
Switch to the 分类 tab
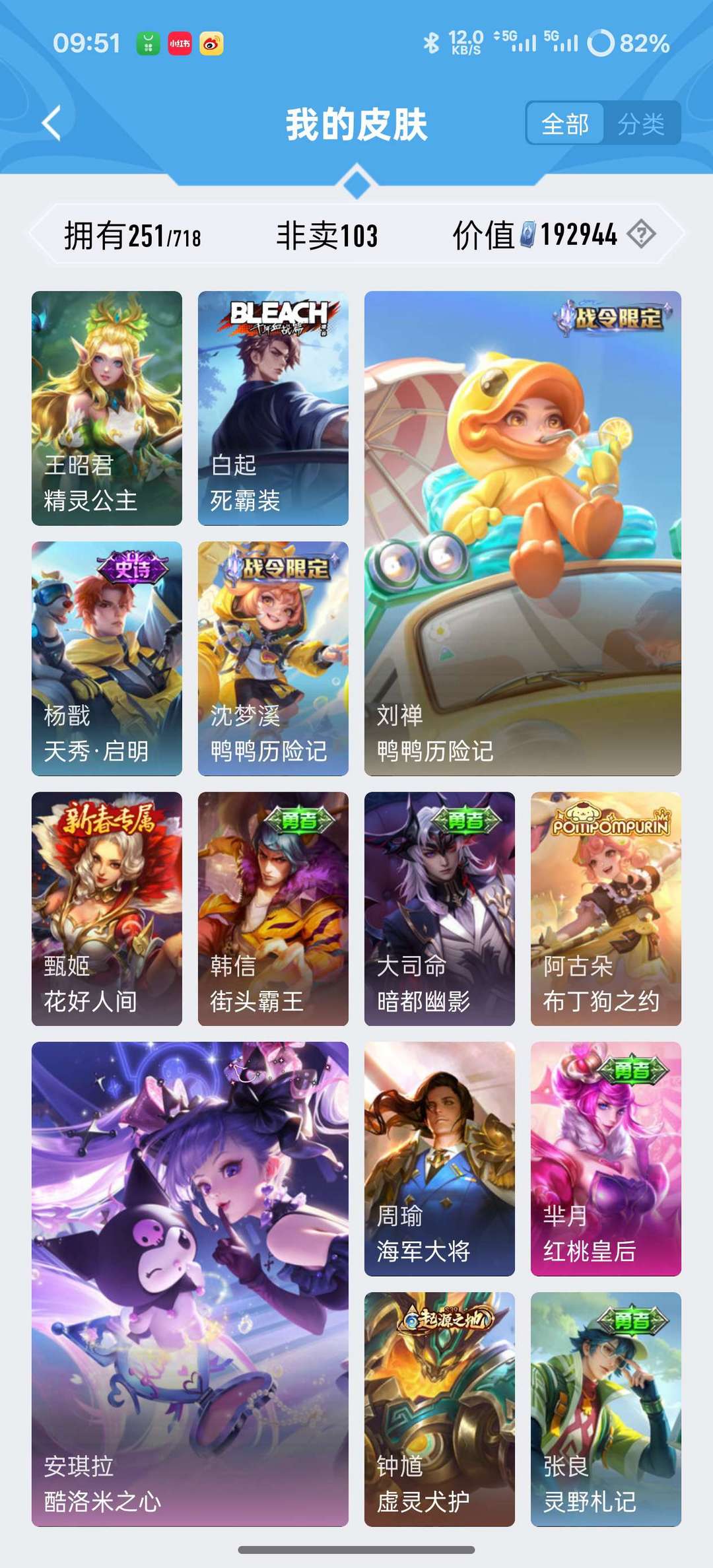coord(641,123)
